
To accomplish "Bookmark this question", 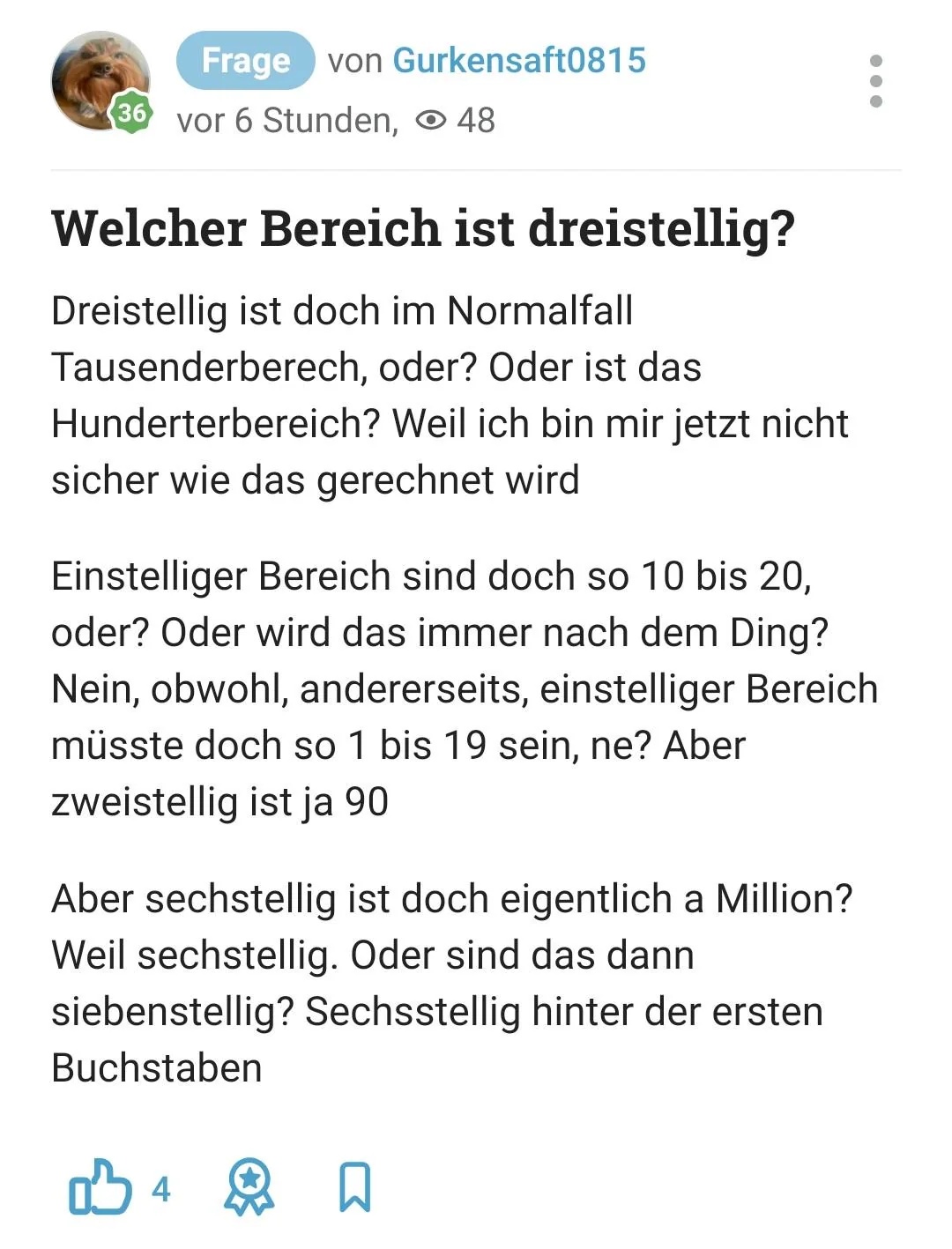I will (355, 1187).
